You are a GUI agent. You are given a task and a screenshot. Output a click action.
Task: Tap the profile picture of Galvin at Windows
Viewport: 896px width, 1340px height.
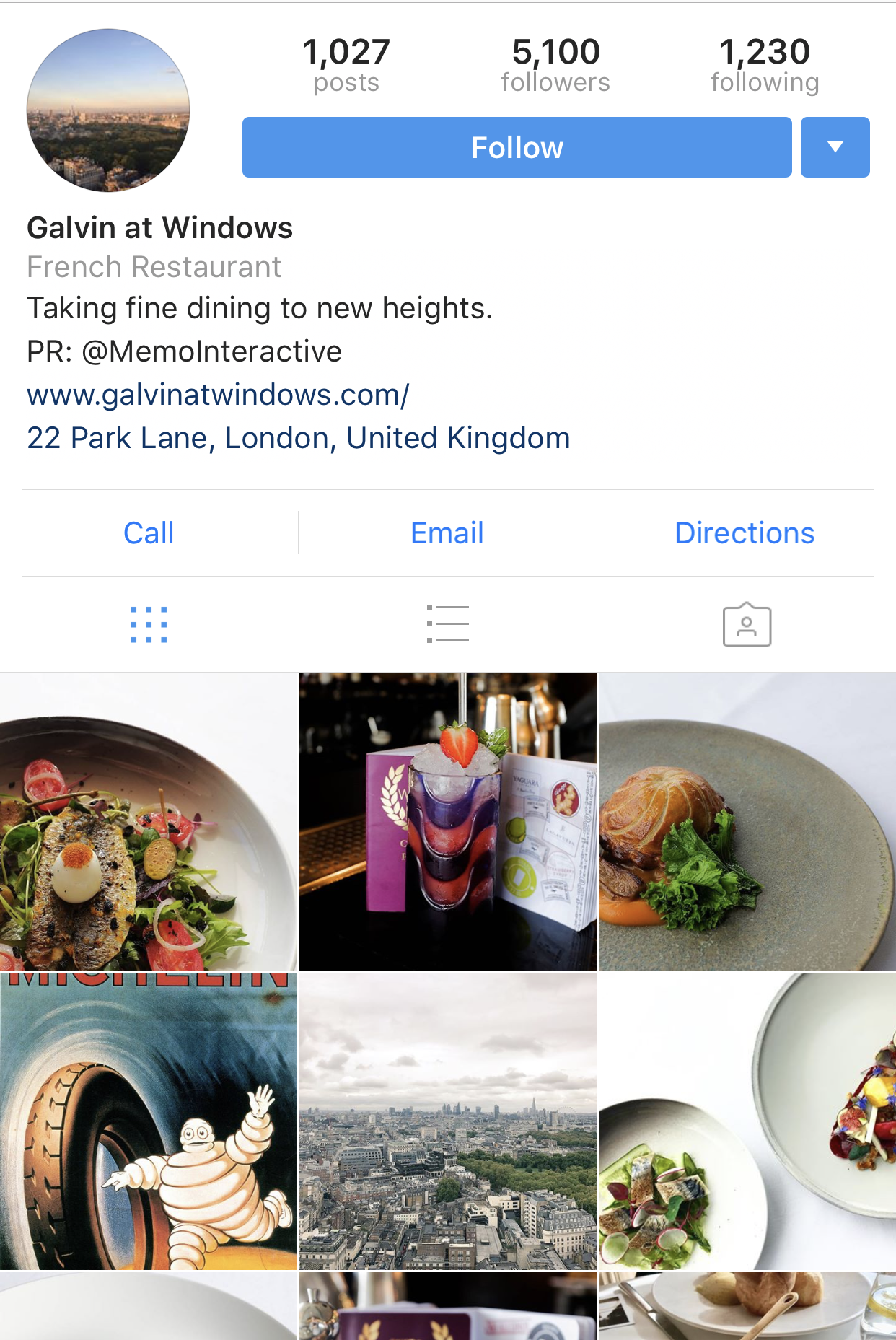[108, 110]
